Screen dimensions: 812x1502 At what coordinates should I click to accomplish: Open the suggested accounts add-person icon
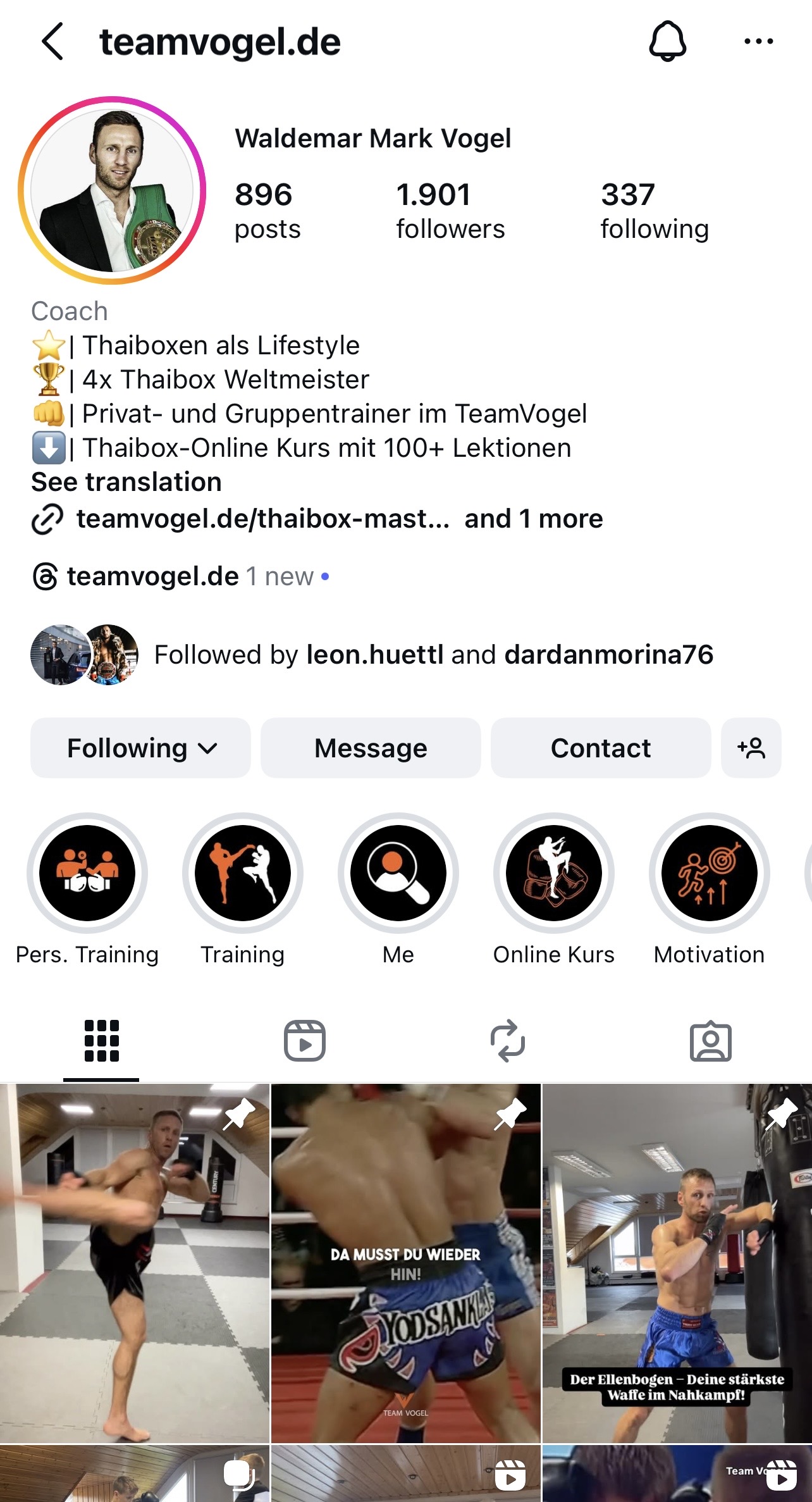point(751,748)
